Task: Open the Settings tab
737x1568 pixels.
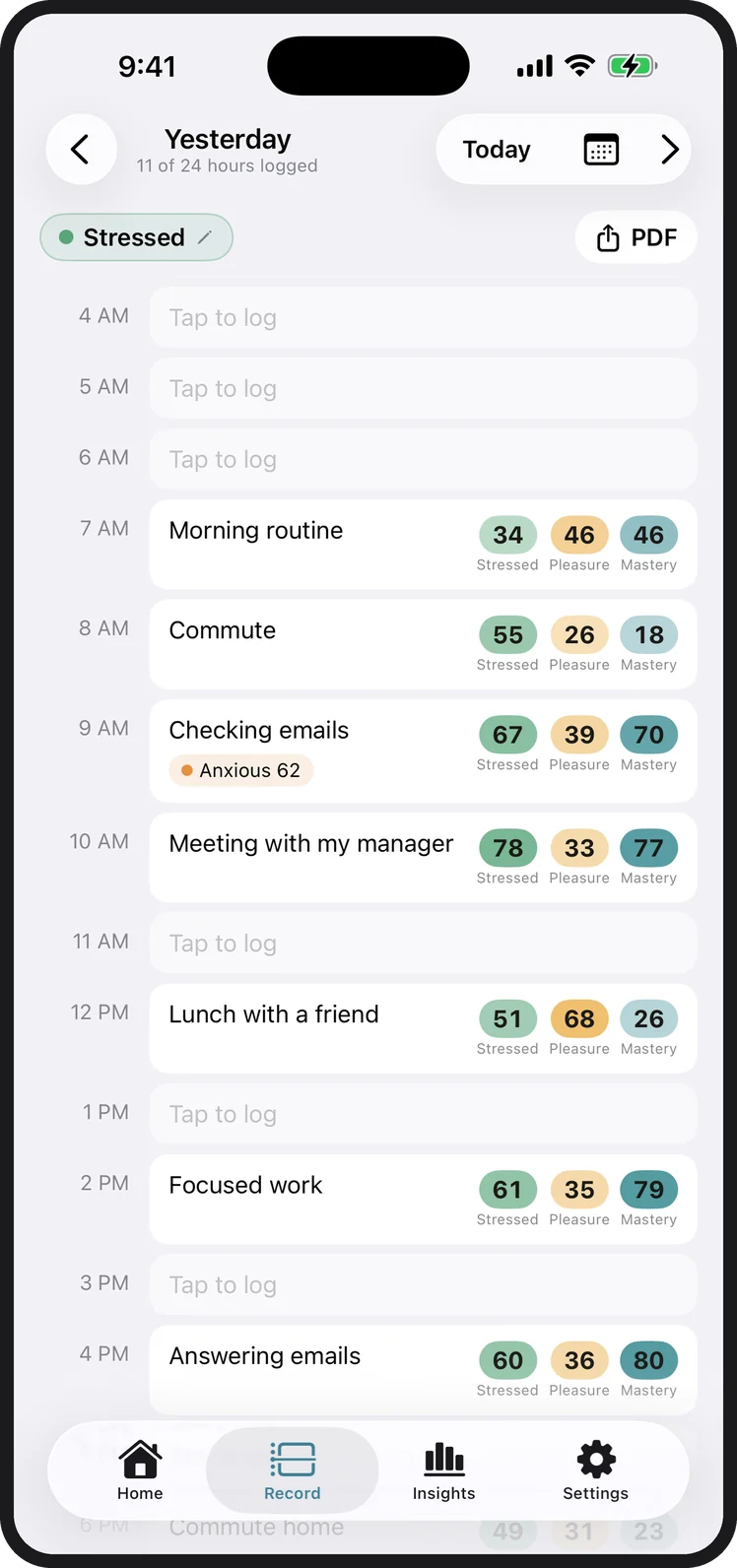Action: point(595,1470)
